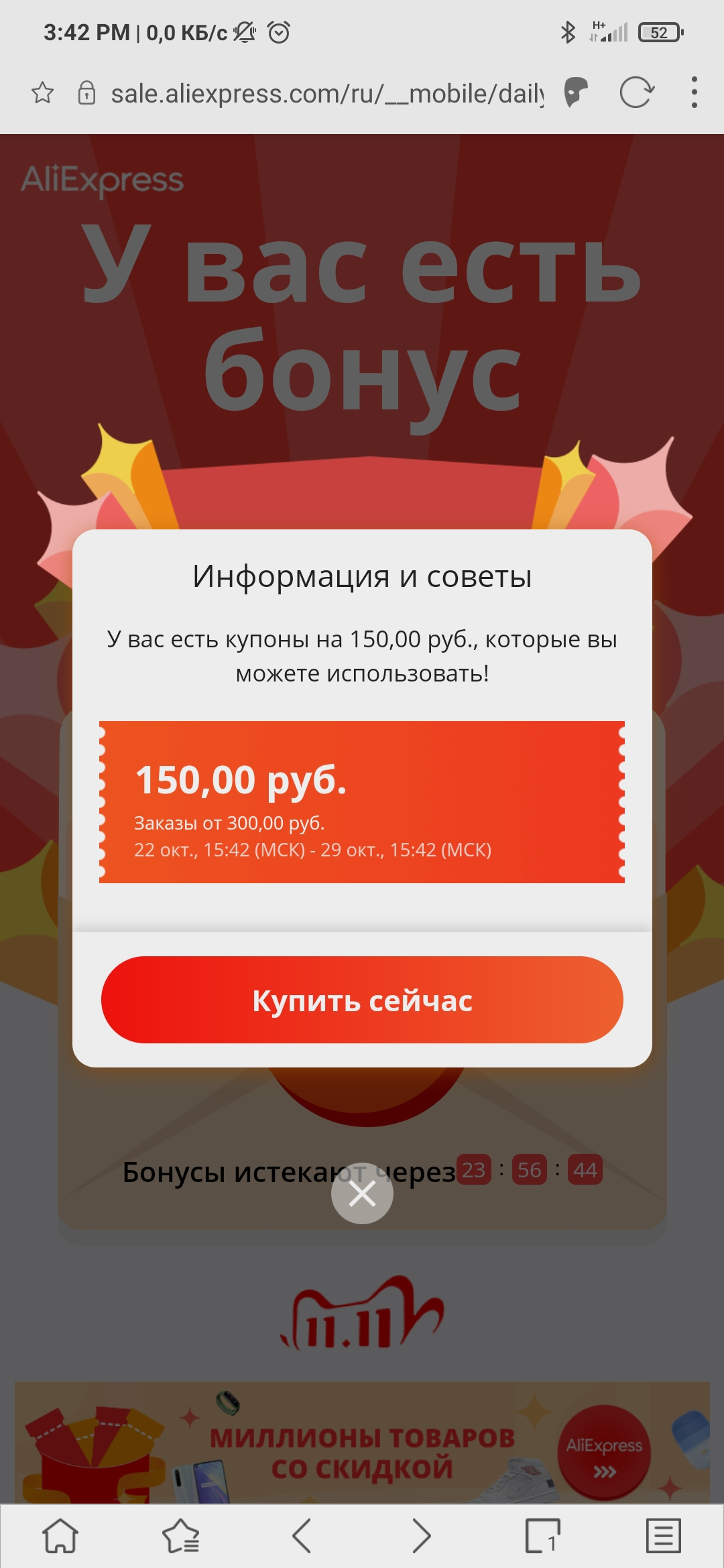Open the browser menu panel
724x1568 pixels.
(x=664, y=1535)
